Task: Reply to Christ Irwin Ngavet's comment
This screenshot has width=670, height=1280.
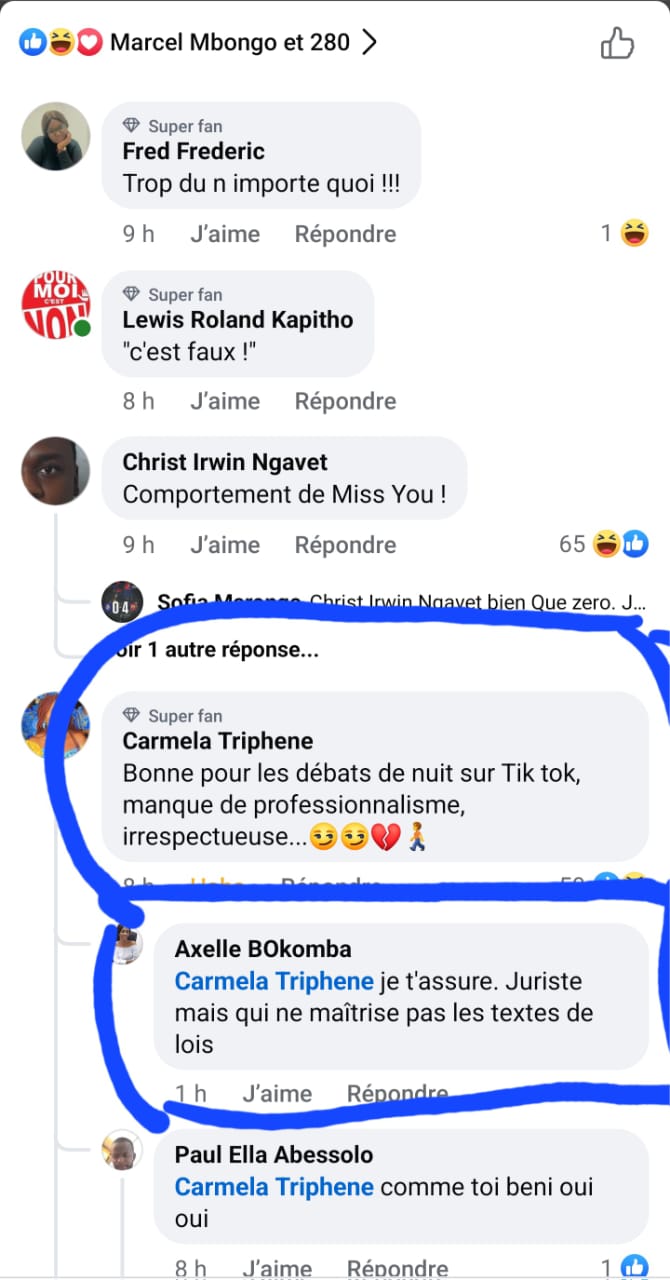Action: point(345,545)
